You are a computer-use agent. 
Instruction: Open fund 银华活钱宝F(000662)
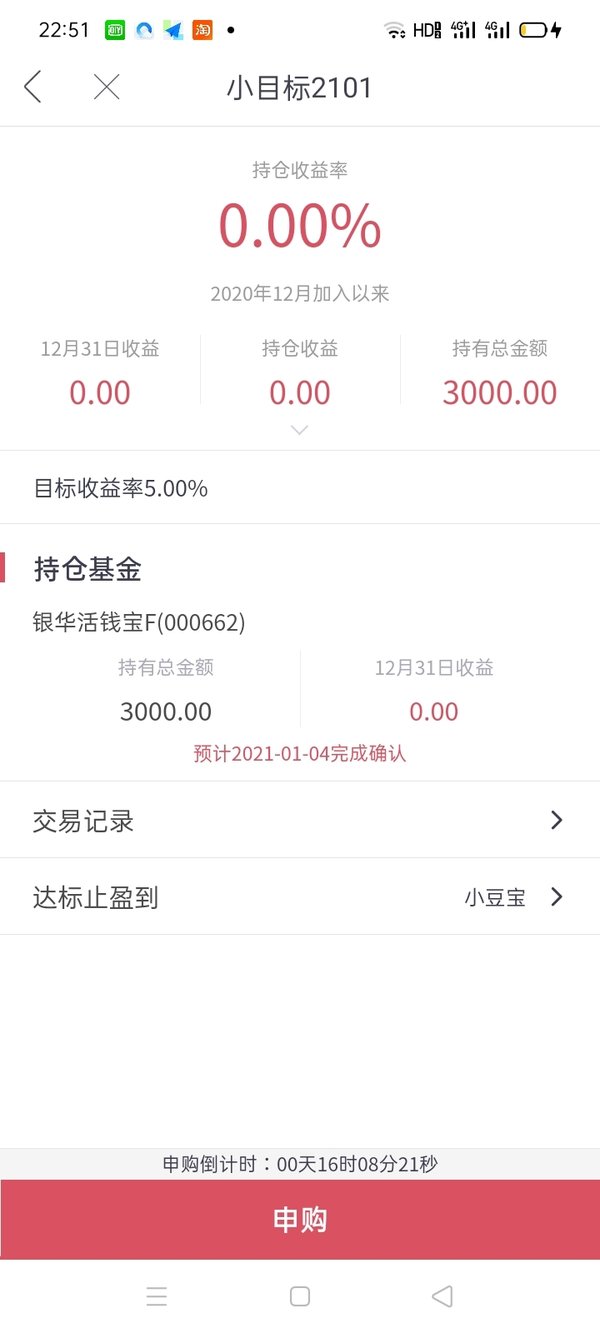pyautogui.click(x=139, y=622)
